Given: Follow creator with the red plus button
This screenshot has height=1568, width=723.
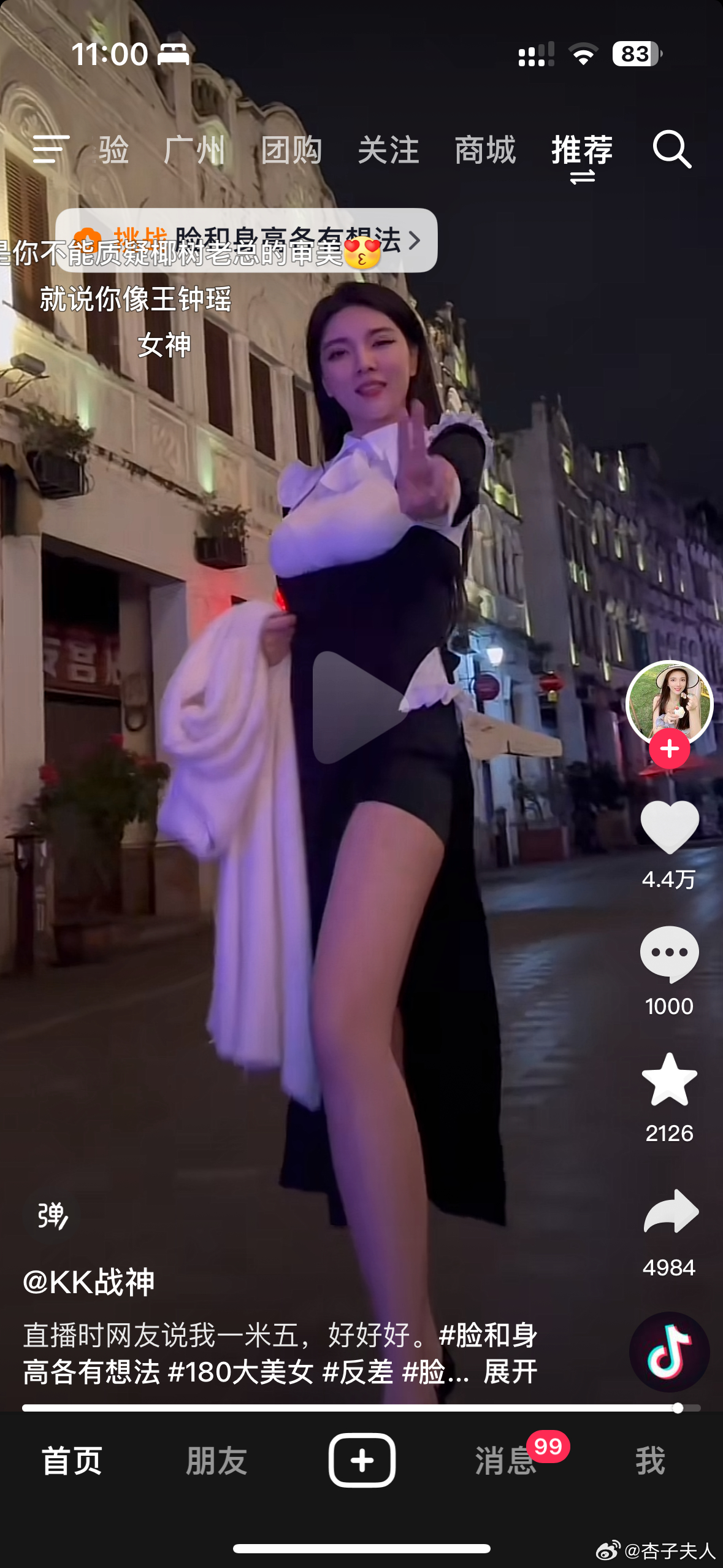Looking at the screenshot, I should tap(669, 748).
